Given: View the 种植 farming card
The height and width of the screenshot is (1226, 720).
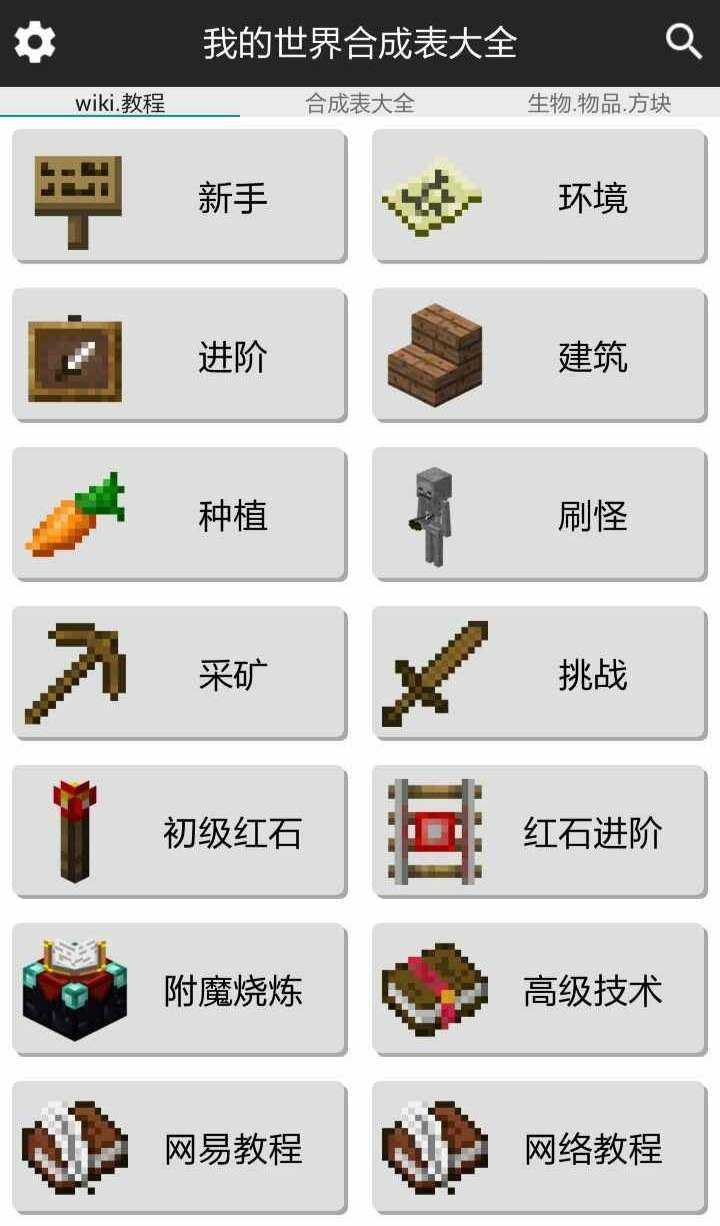Looking at the screenshot, I should pos(180,515).
